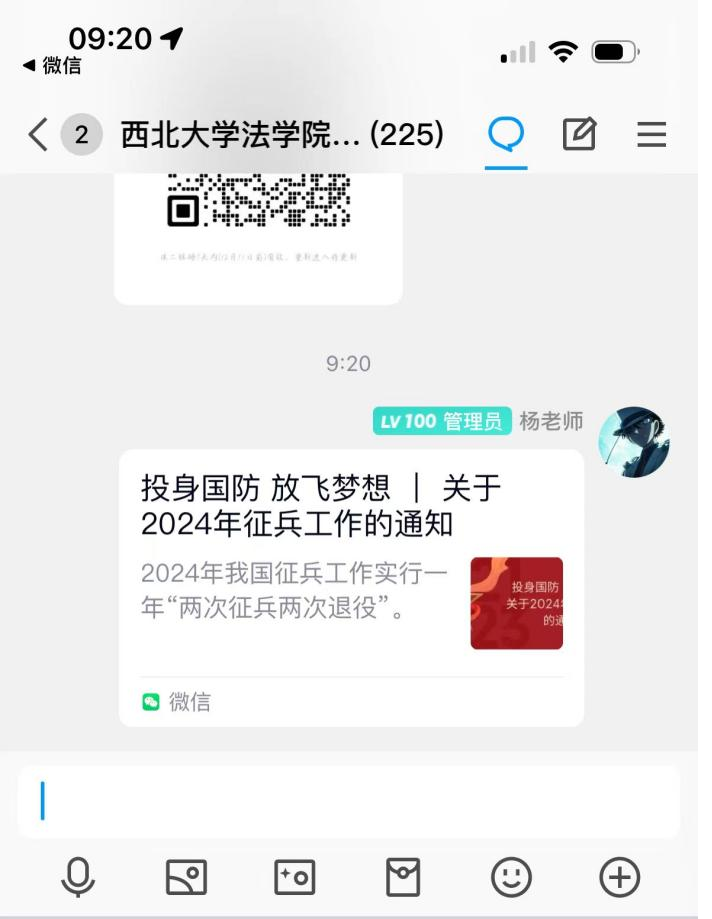Go back to the chat list

point(38,134)
